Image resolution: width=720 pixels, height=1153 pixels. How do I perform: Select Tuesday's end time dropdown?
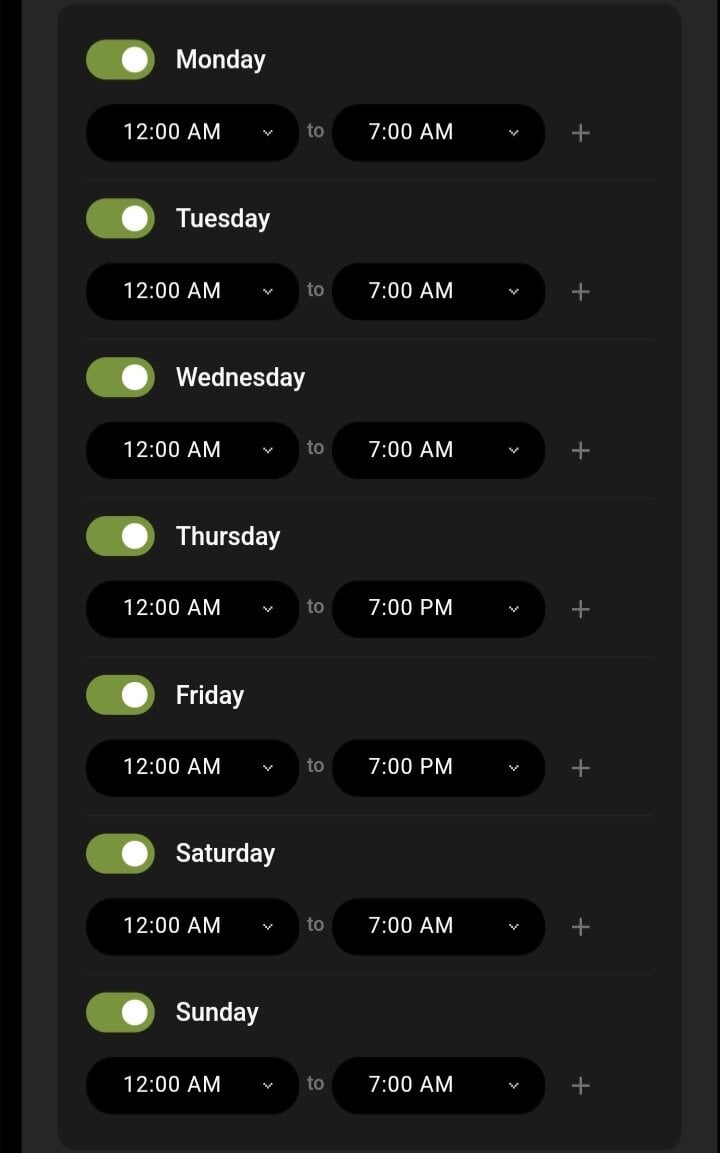[438, 291]
